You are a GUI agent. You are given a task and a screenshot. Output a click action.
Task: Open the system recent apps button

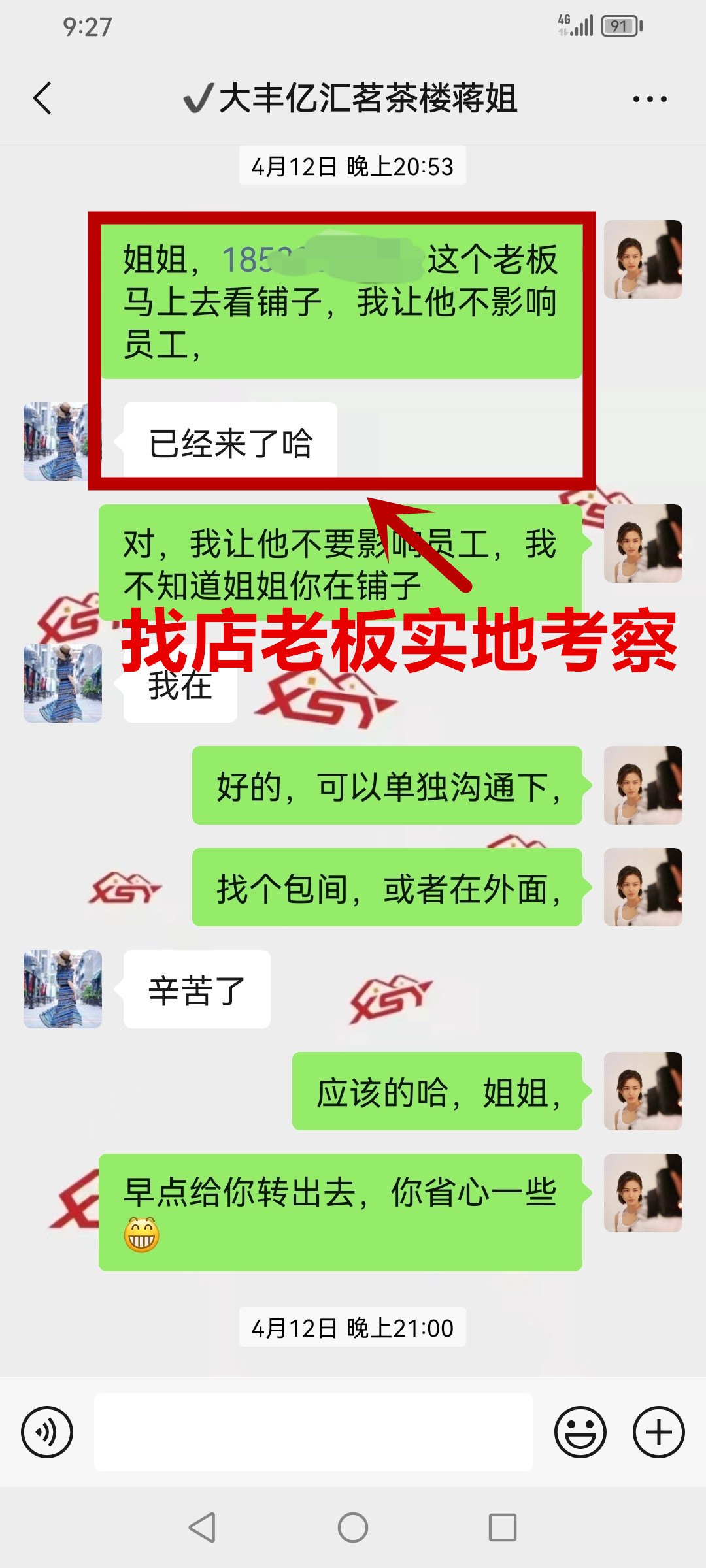[x=503, y=1527]
